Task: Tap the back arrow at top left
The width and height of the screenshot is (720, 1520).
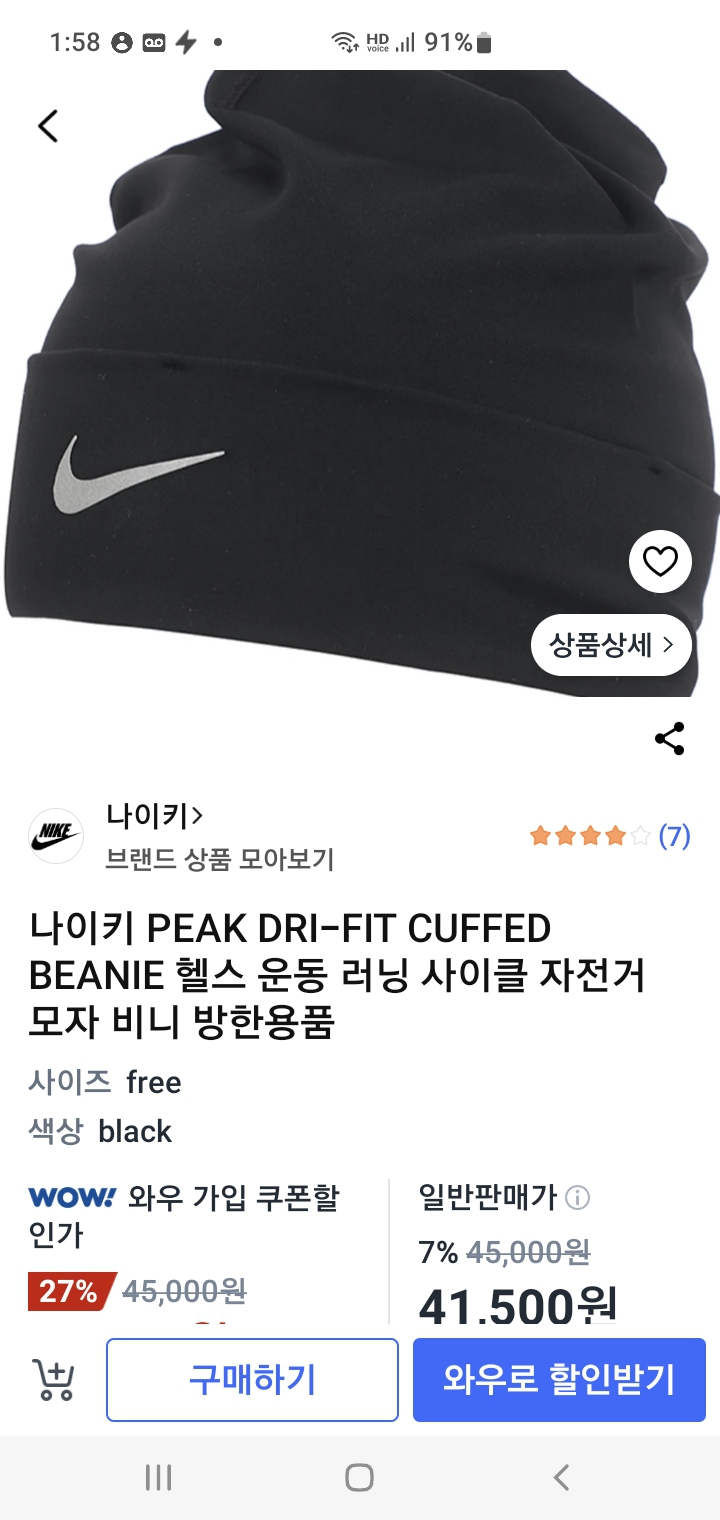Action: click(48, 127)
